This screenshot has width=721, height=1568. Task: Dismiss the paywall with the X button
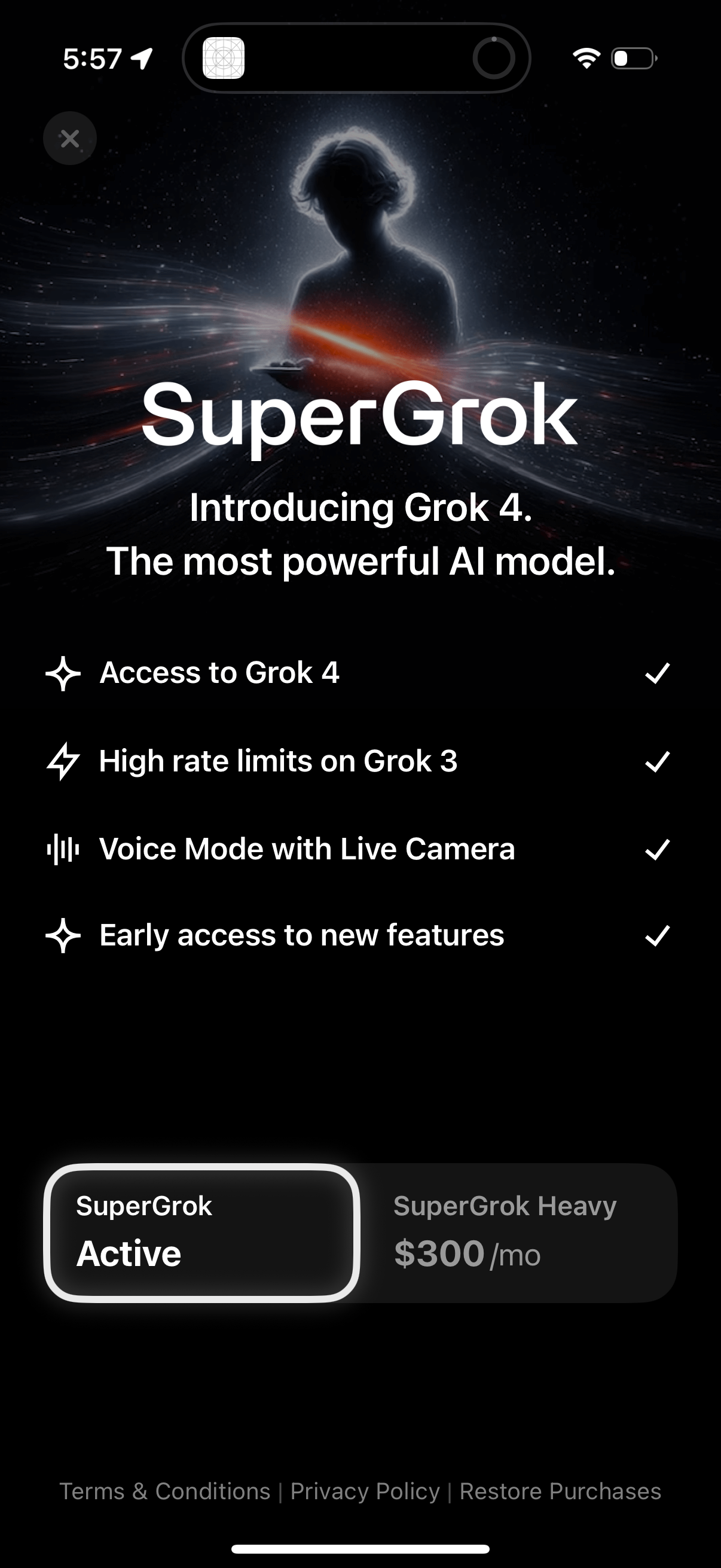[70, 138]
